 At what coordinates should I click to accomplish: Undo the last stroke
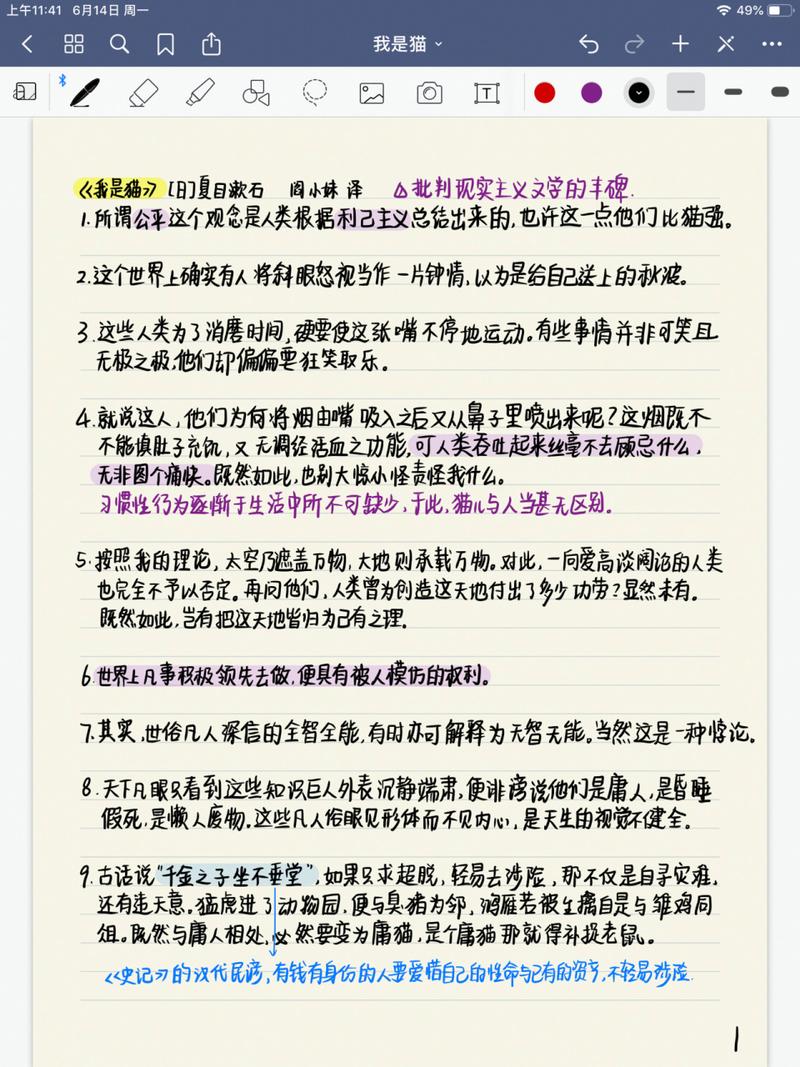pos(589,44)
